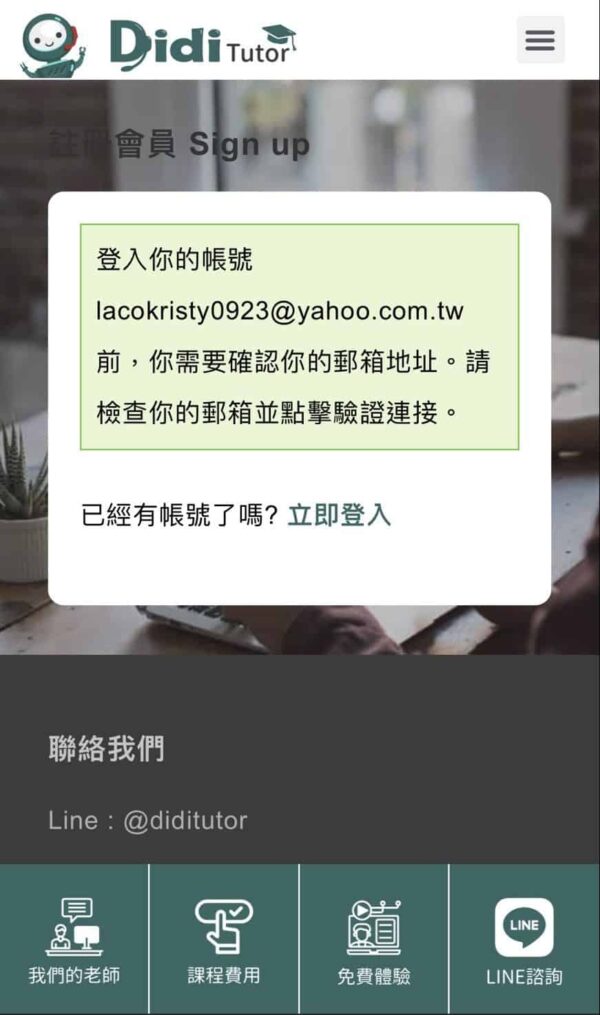The height and width of the screenshot is (1015, 600).
Task: Select 免費體驗 free trial
Action: 373,939
